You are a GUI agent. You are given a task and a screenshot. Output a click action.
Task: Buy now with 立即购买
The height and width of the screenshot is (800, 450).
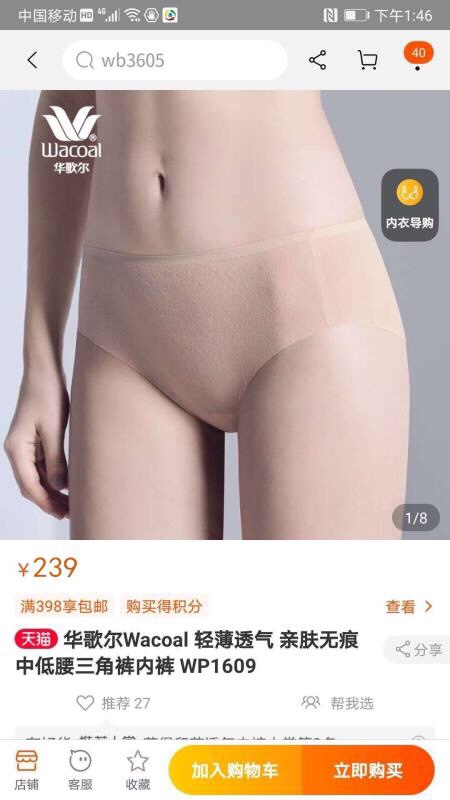coord(368,770)
